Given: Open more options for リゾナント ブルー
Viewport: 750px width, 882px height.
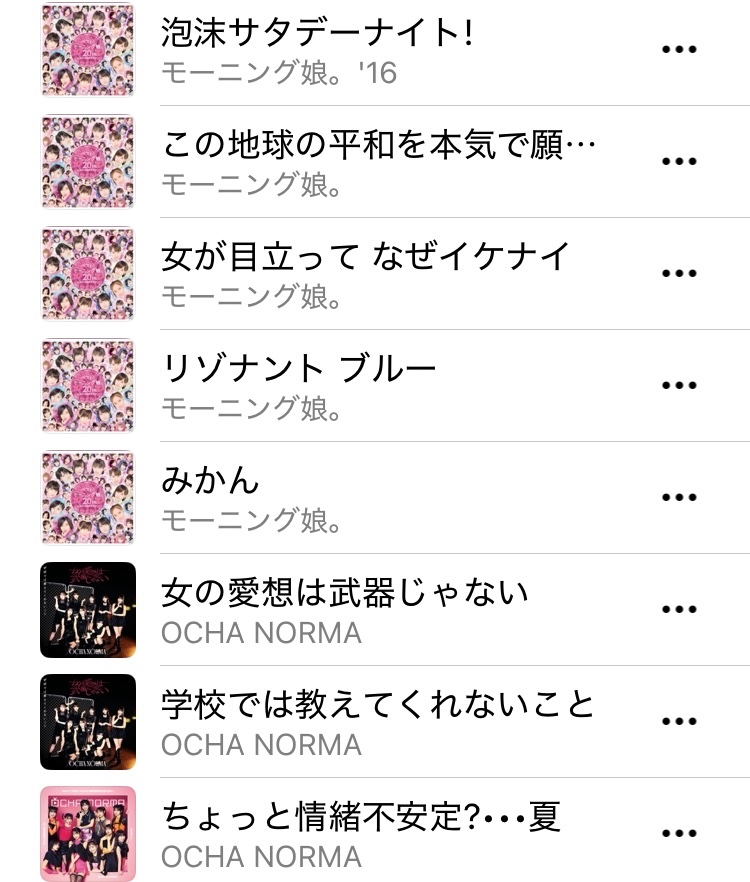Looking at the screenshot, I should pyautogui.click(x=679, y=386).
